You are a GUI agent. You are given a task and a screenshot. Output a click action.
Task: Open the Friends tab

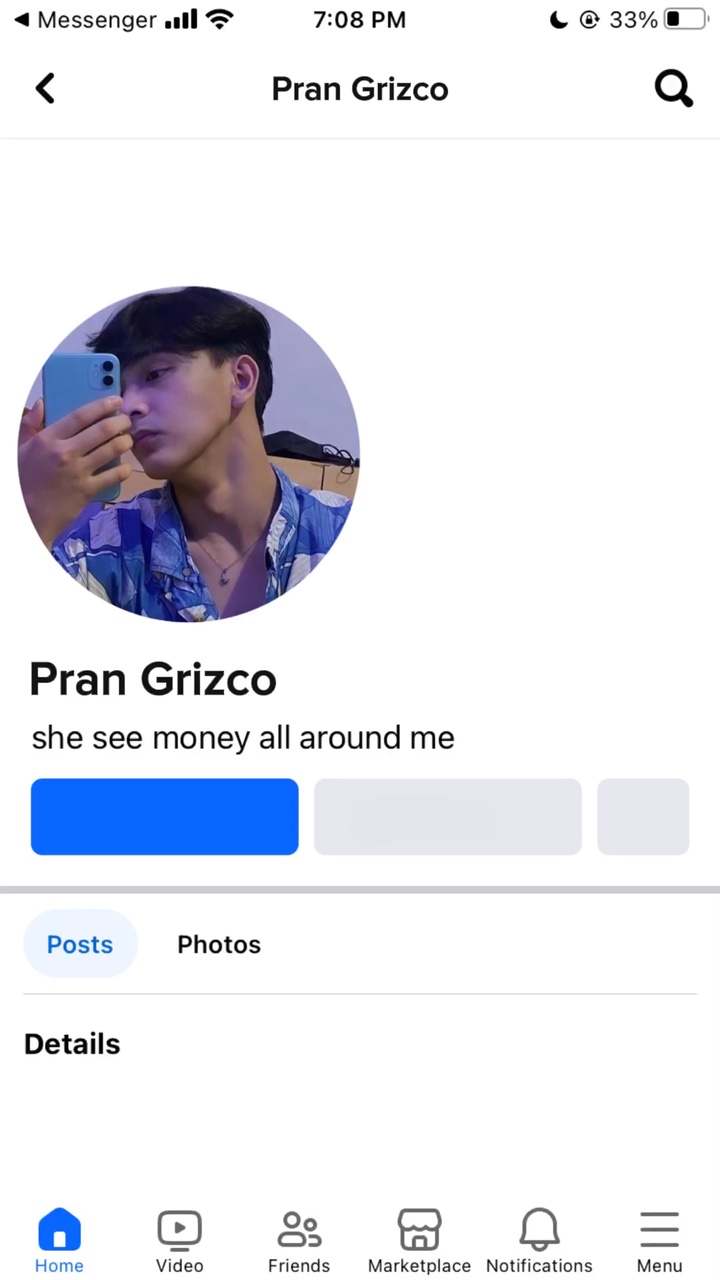299,1240
